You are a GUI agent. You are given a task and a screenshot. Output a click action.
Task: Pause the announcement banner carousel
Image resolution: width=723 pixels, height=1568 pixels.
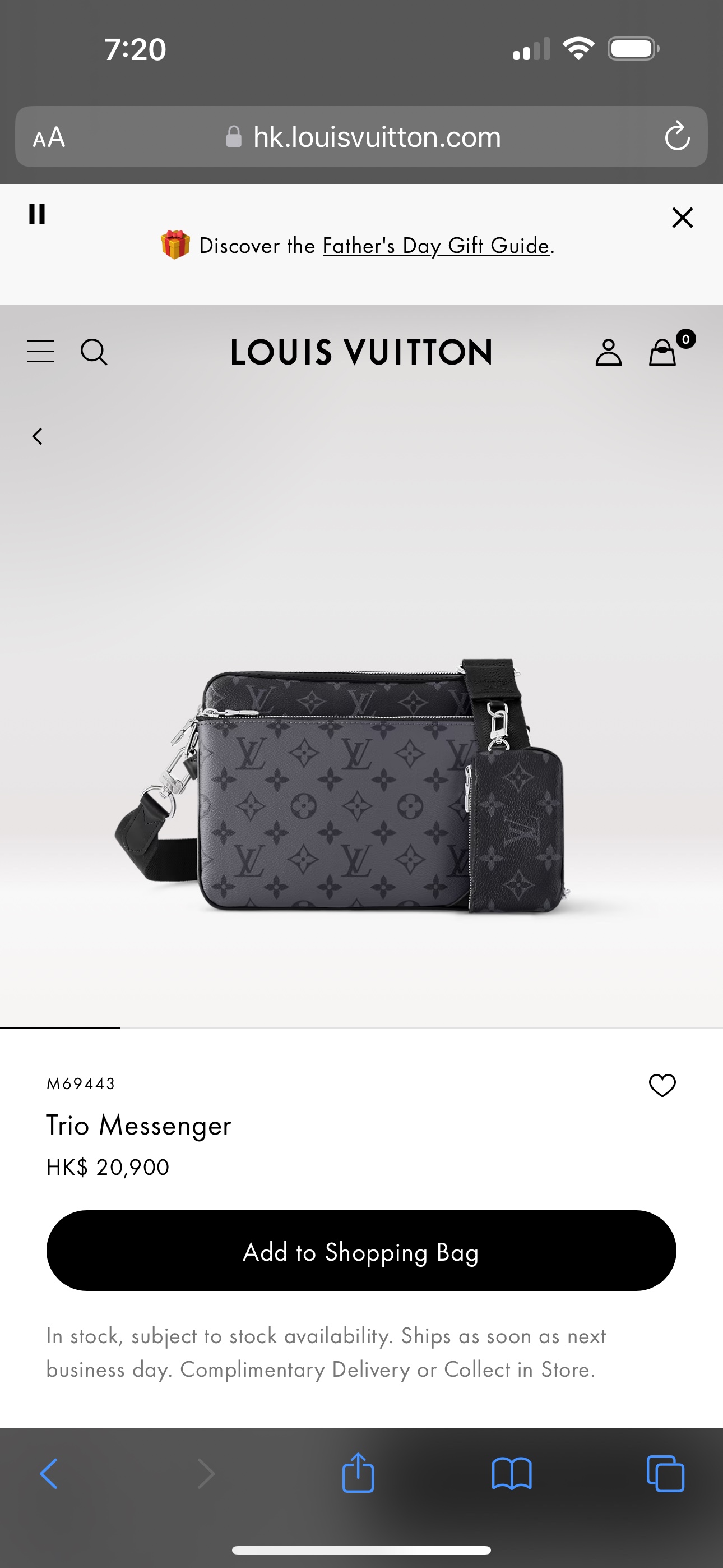click(x=37, y=214)
